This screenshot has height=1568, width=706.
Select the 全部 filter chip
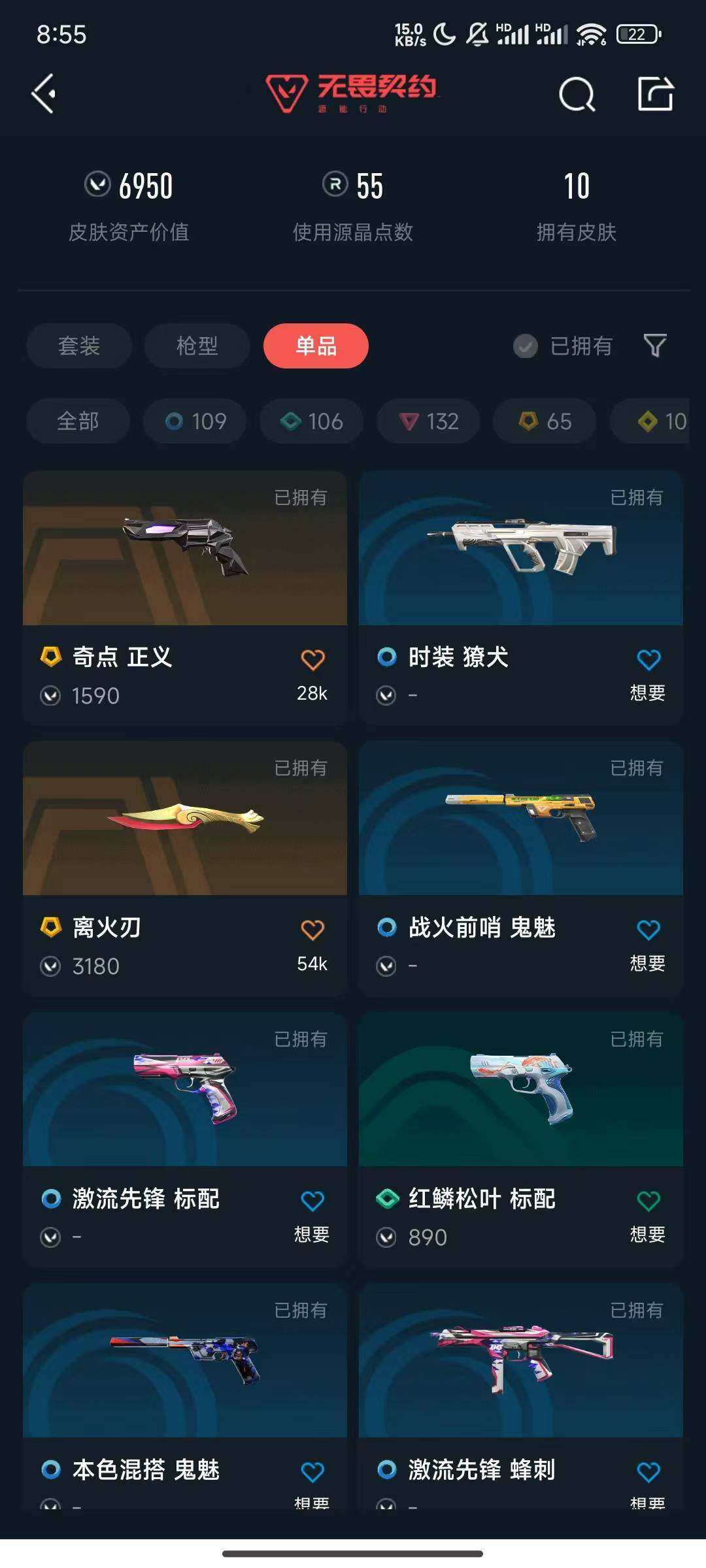[77, 421]
